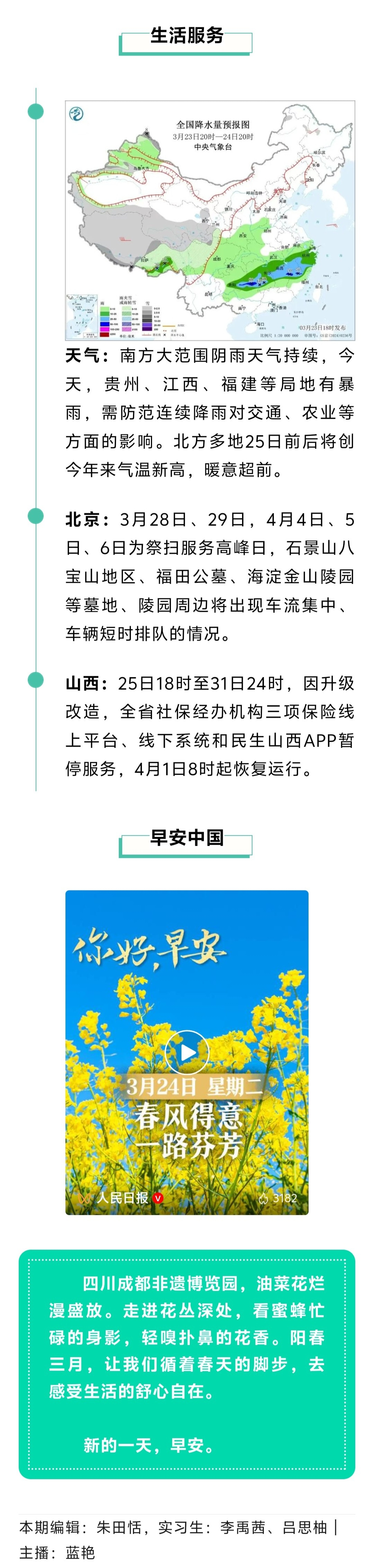374x1568 pixels.
Task: Open the 人民日报 account on the video card
Action: (122, 1198)
